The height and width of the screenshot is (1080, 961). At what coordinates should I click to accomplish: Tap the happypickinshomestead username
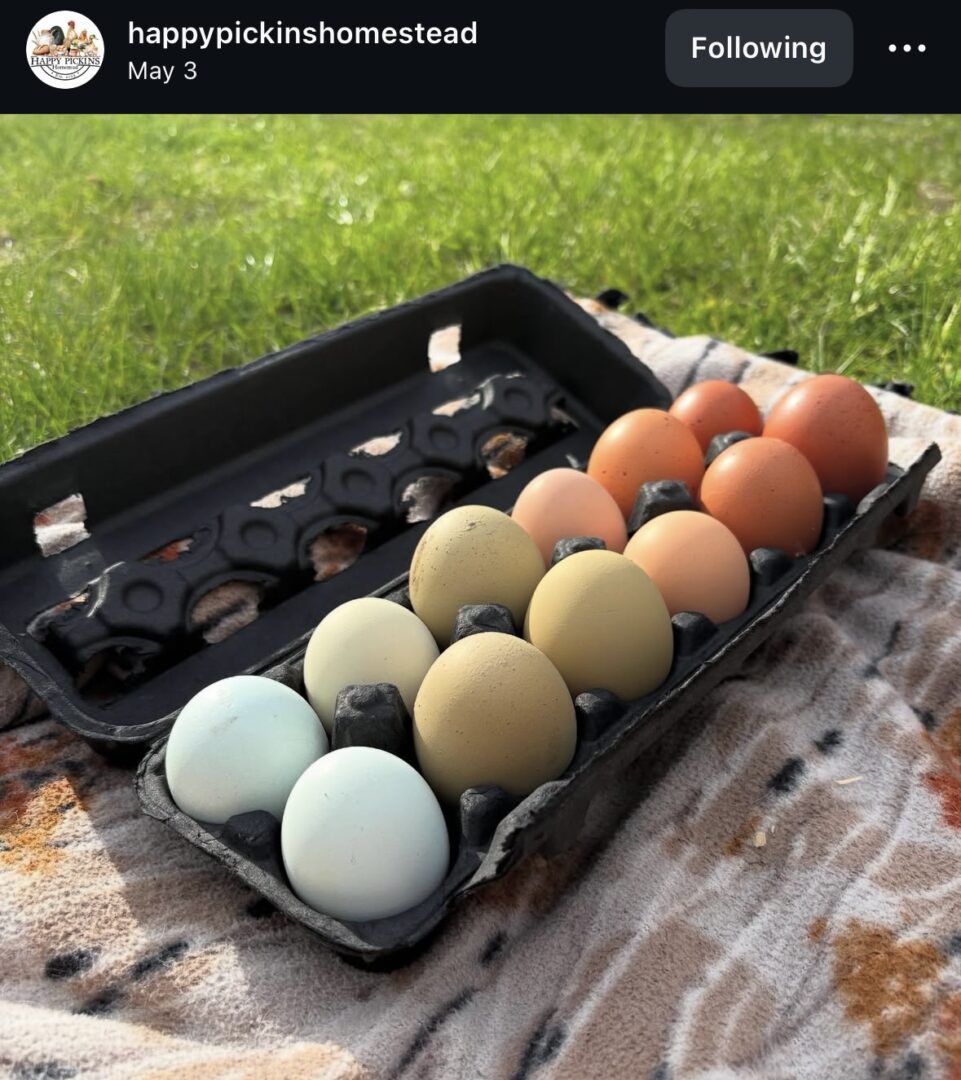click(302, 34)
